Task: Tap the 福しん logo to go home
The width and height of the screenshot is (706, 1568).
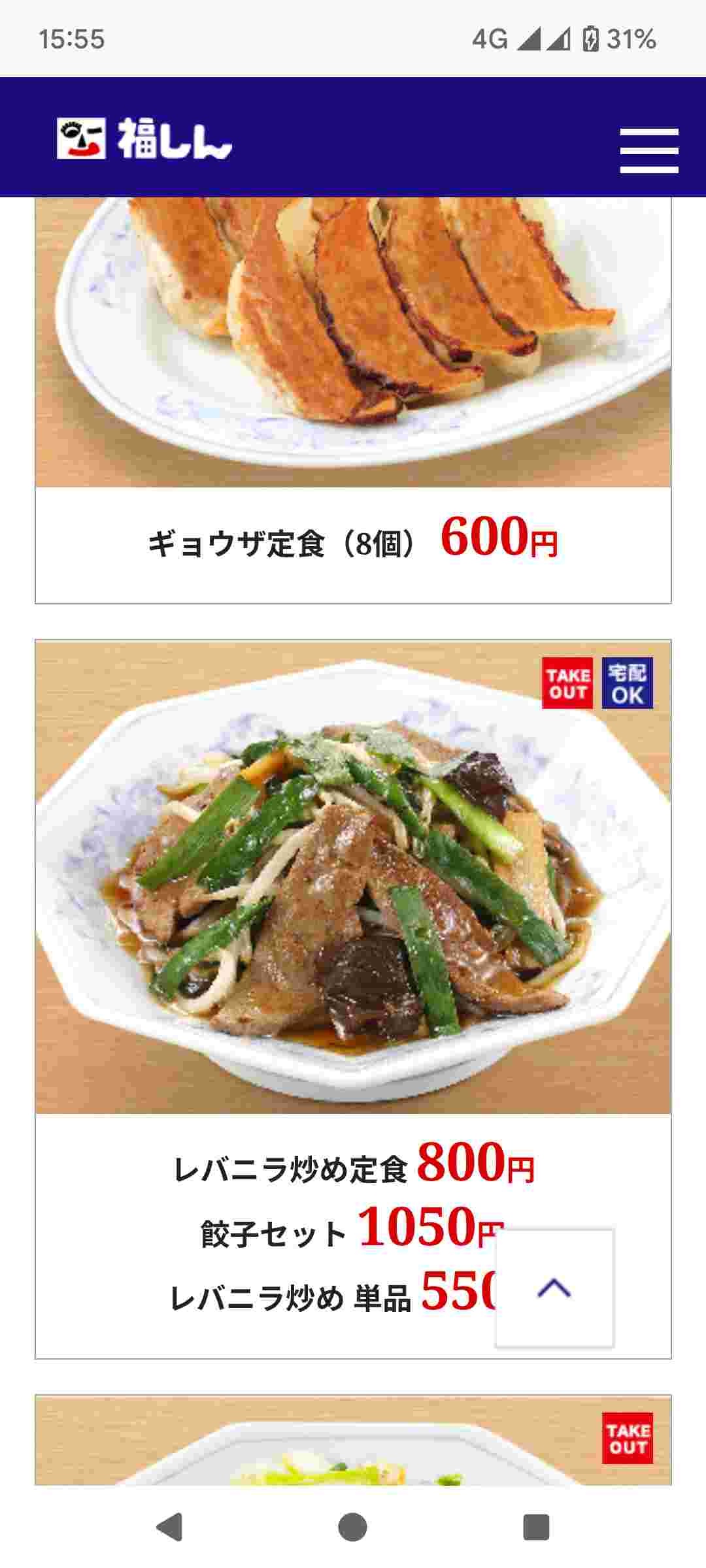Action: pos(144,139)
